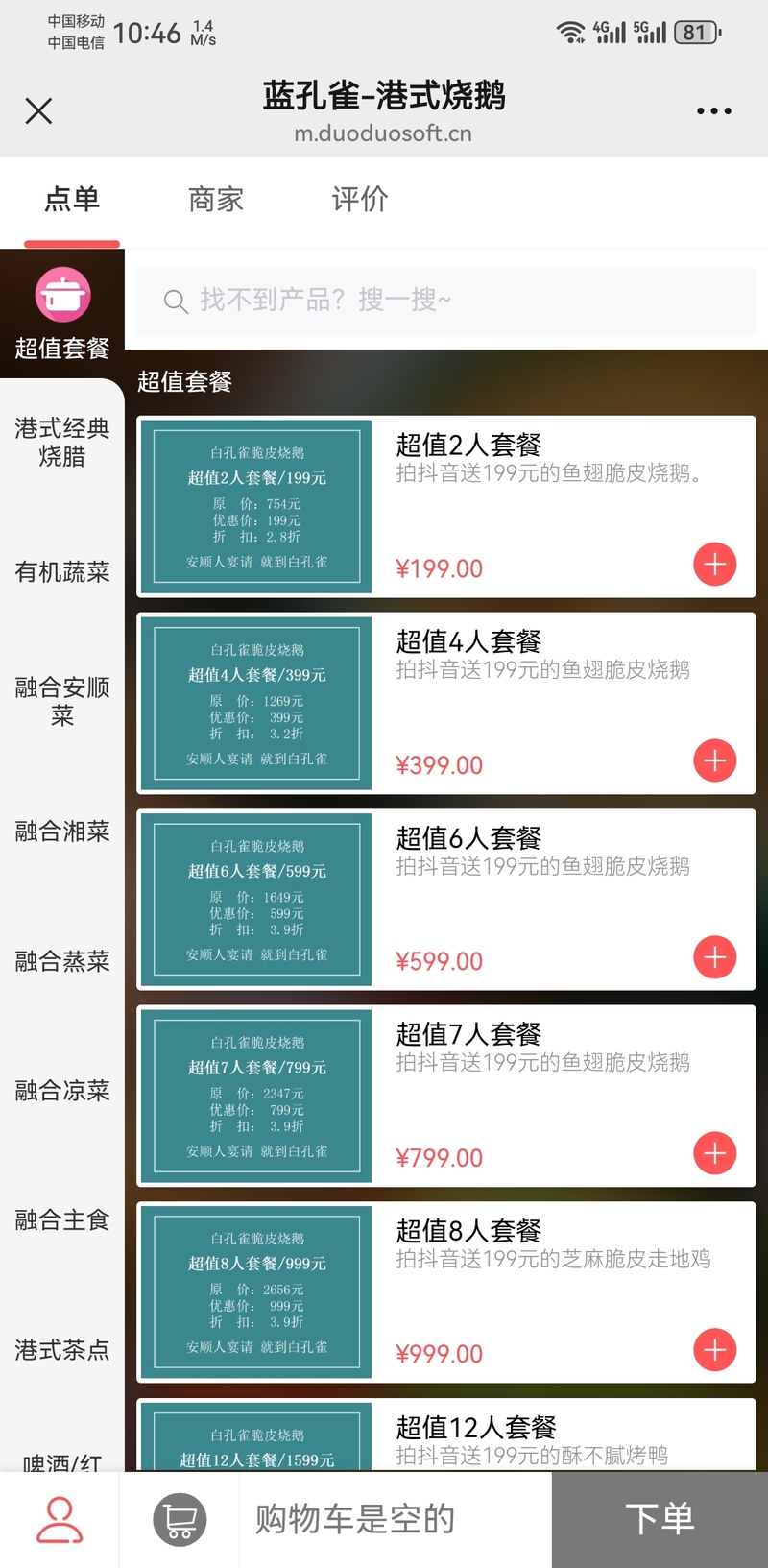Open the shopping cart icon
The width and height of the screenshot is (768, 1568).
pyautogui.click(x=180, y=1520)
